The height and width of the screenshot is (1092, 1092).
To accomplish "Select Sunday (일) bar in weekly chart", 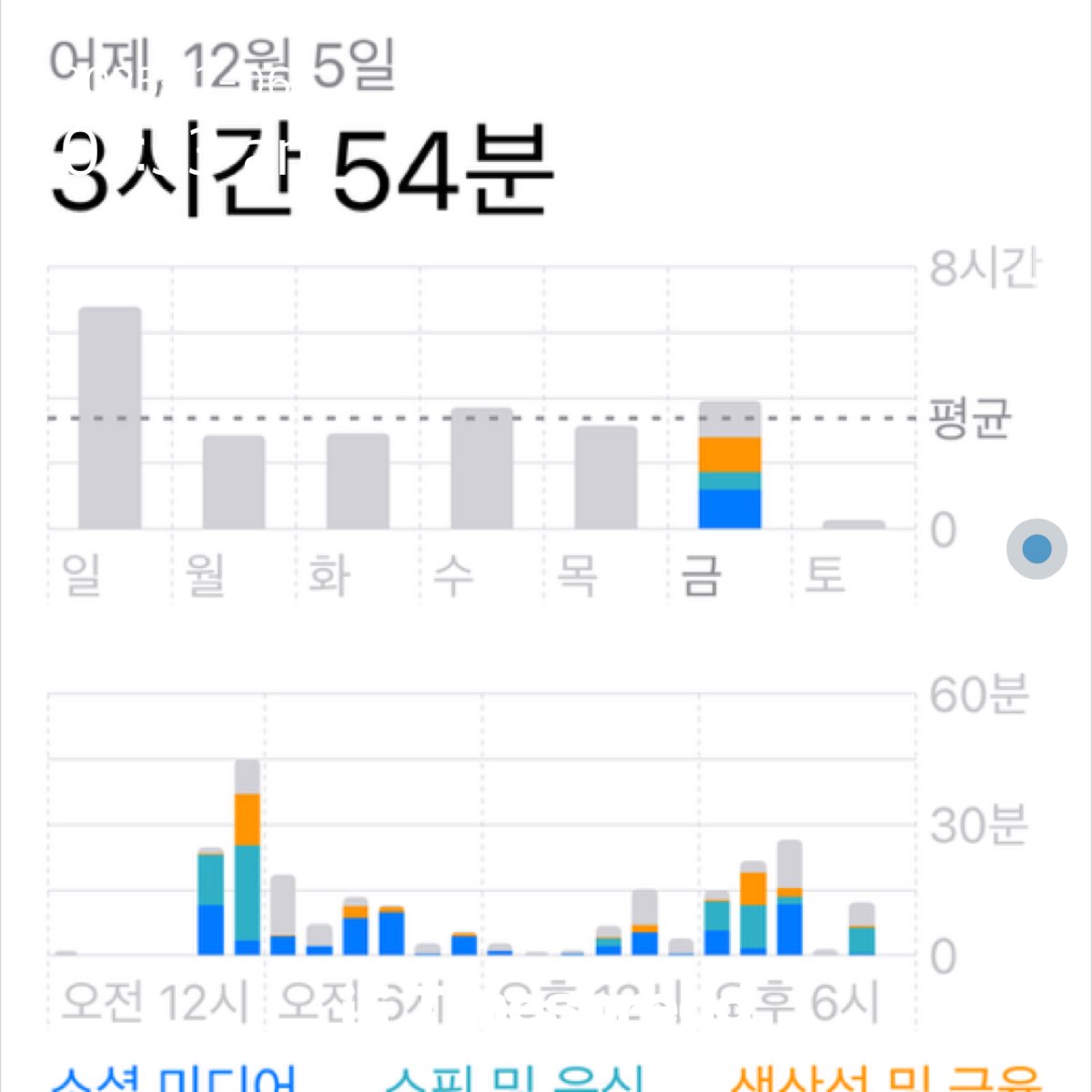I will tap(110, 419).
